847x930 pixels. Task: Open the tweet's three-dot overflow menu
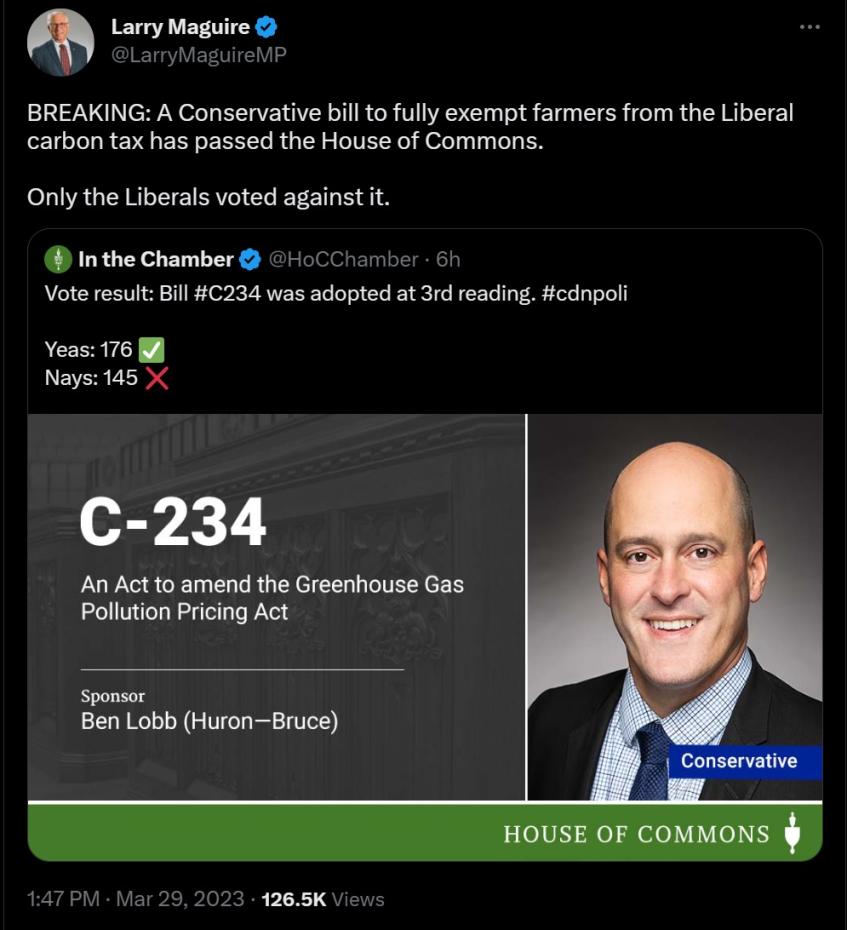point(809,27)
